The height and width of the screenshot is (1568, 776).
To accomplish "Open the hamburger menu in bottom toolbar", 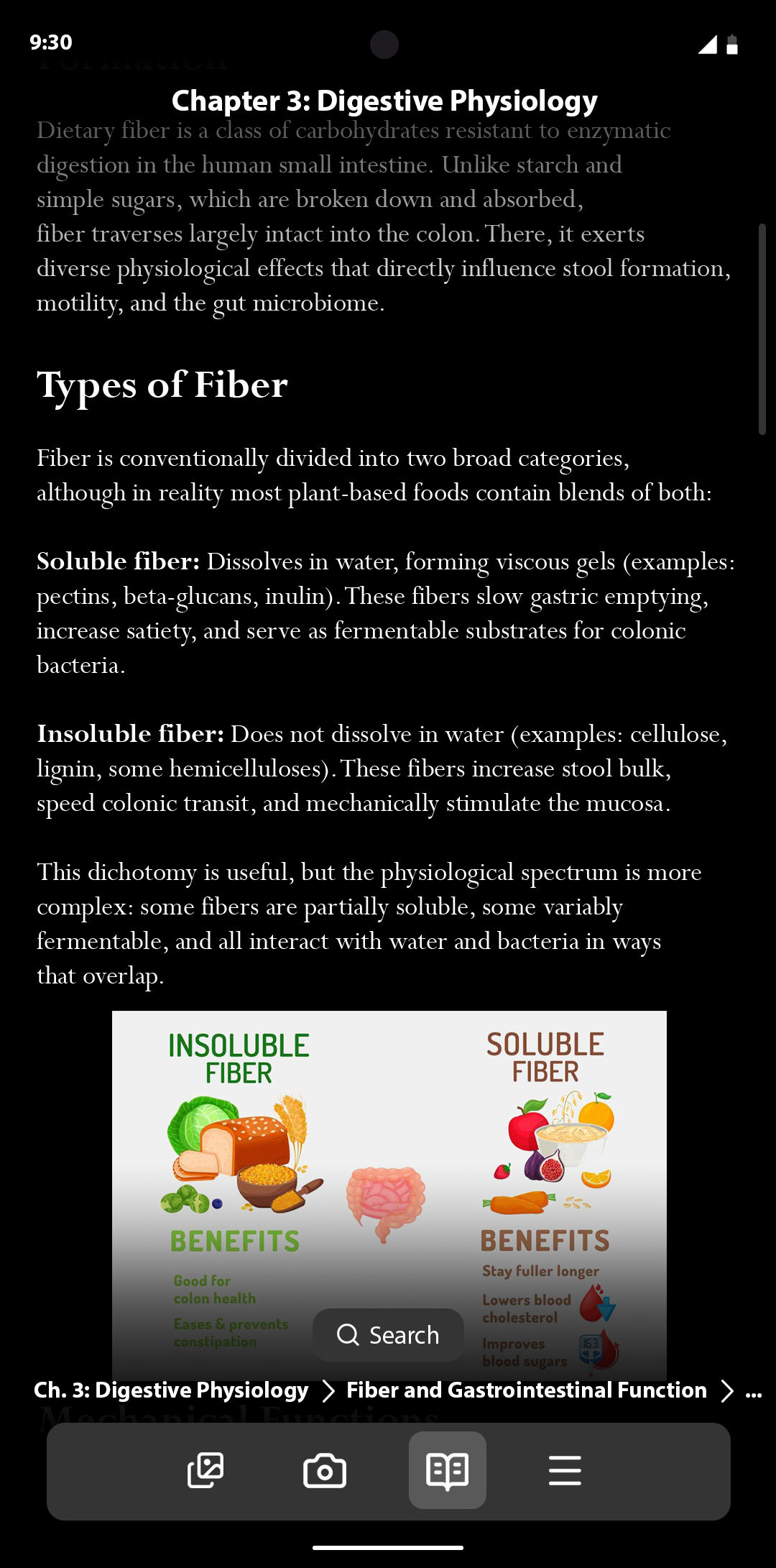I will 565,1470.
